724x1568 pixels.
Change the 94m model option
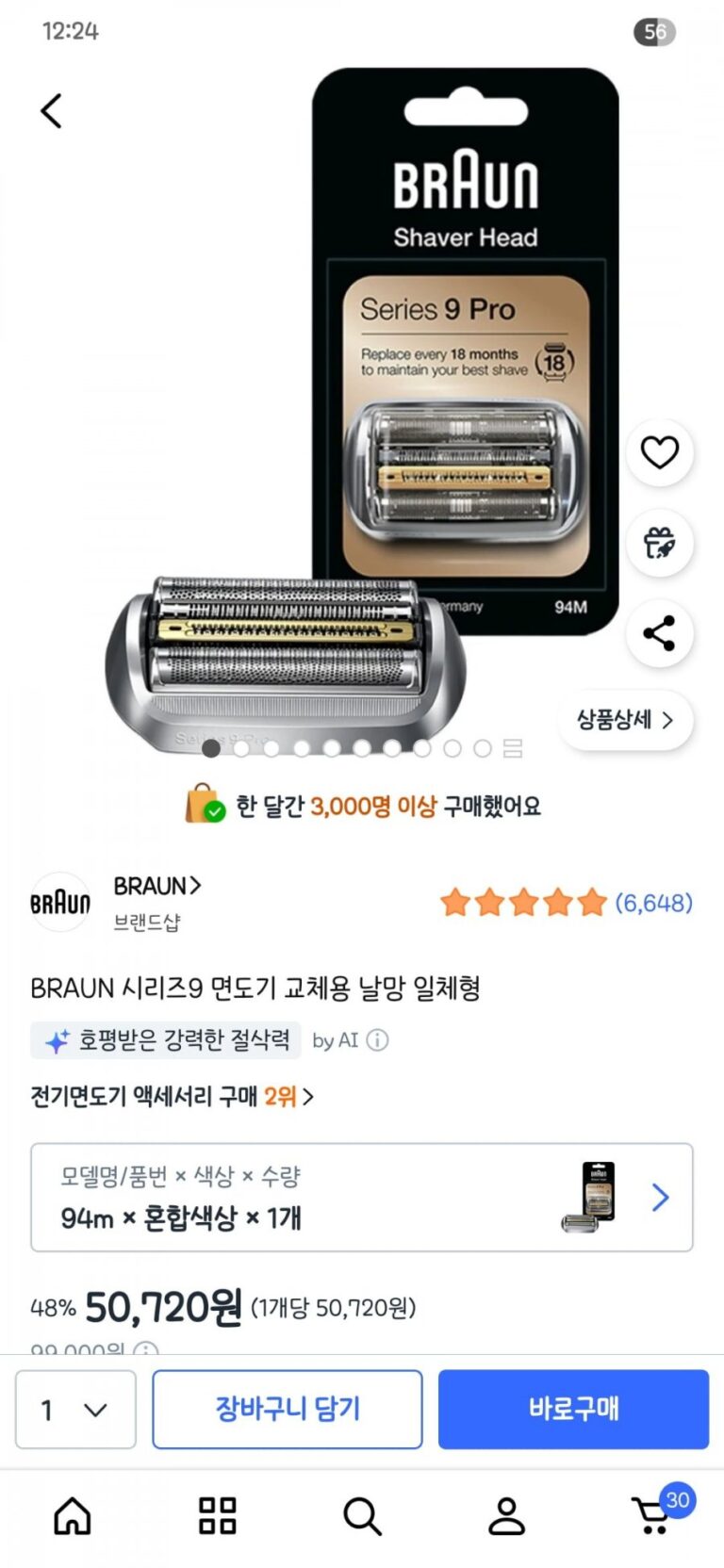pyautogui.click(x=362, y=1198)
